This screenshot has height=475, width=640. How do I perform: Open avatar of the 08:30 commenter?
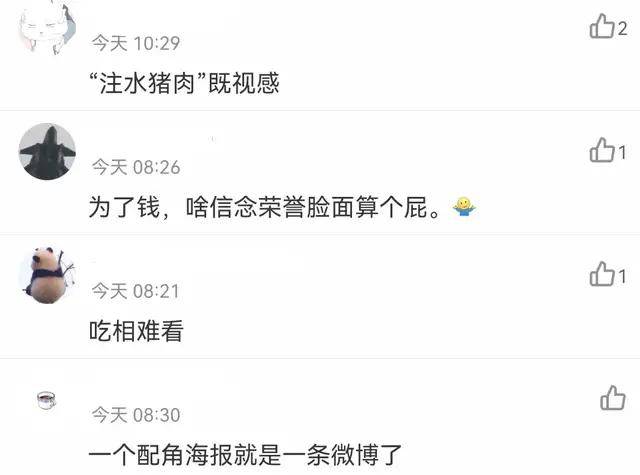pyautogui.click(x=47, y=400)
